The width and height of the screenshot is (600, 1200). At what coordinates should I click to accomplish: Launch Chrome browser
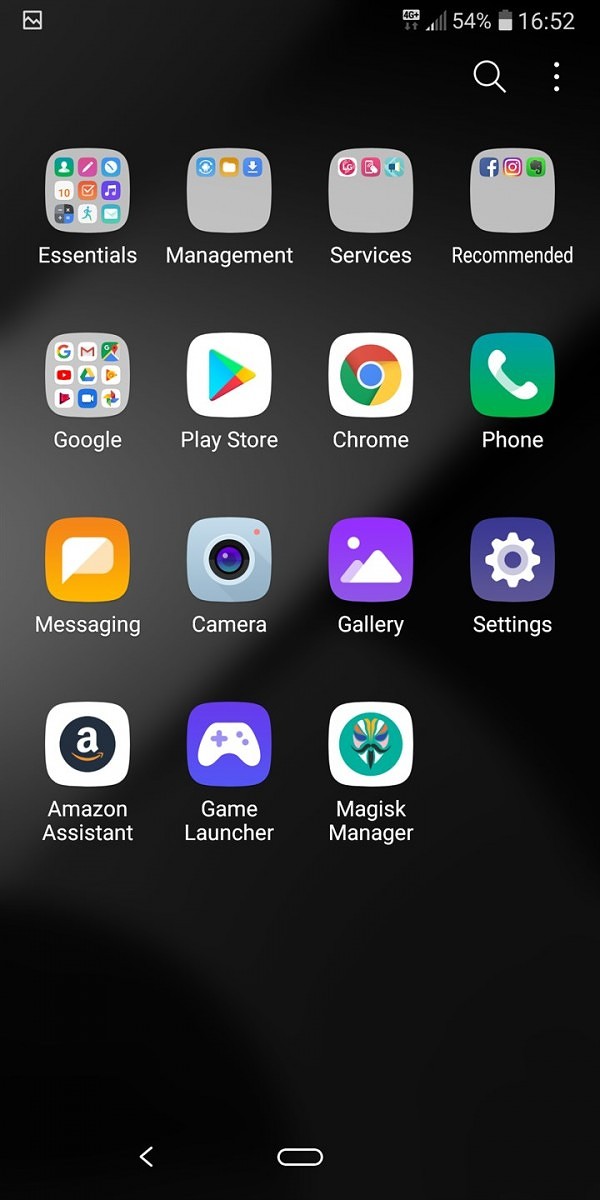371,375
